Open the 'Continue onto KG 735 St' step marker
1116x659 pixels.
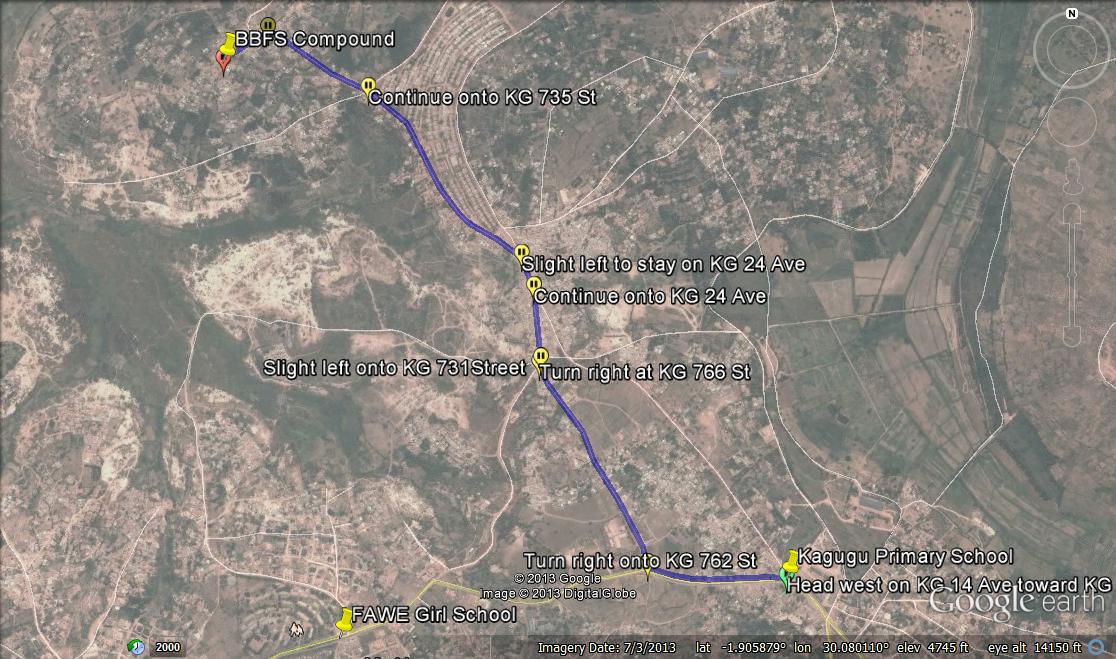point(368,86)
